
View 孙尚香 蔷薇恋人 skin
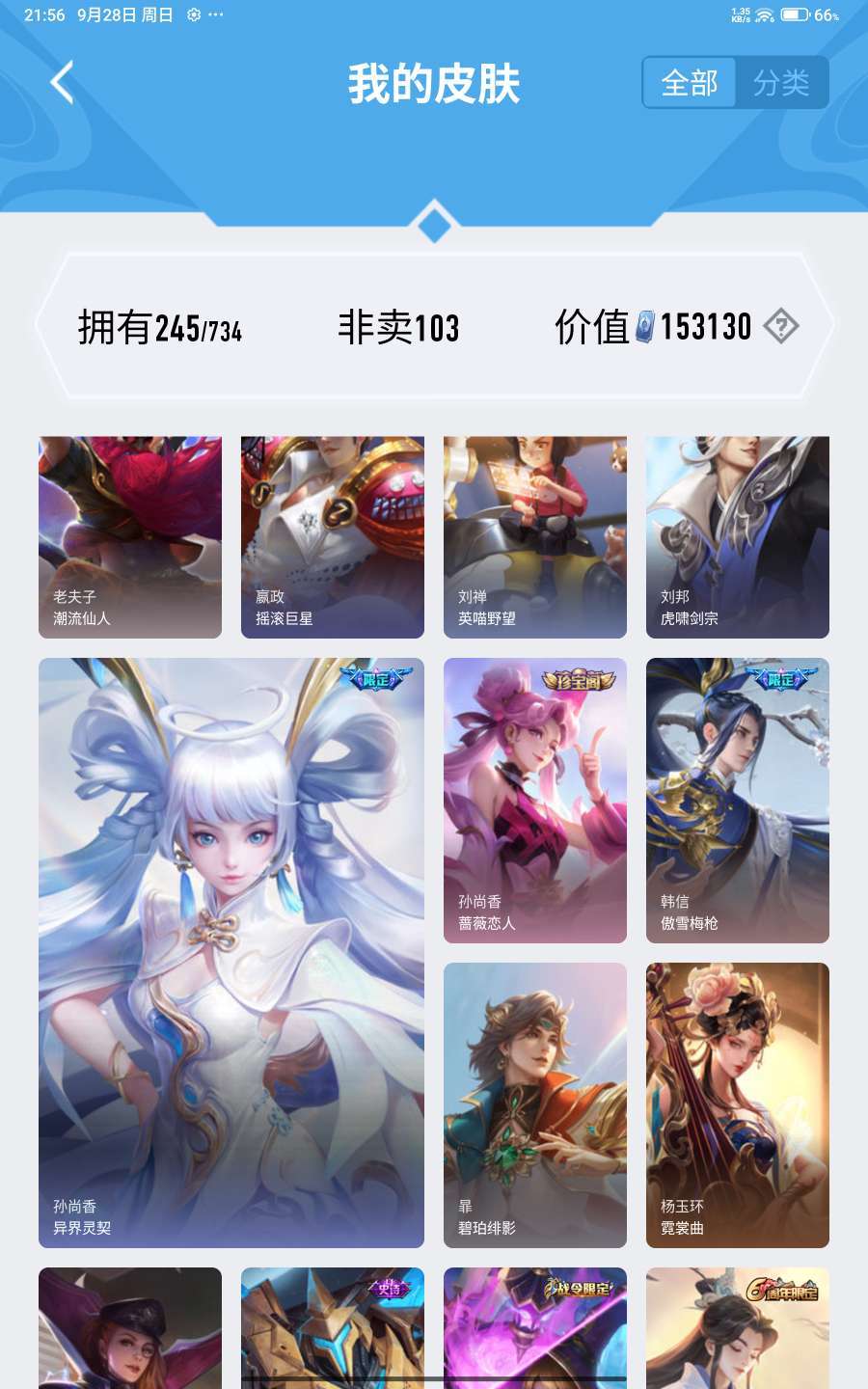[x=535, y=801]
